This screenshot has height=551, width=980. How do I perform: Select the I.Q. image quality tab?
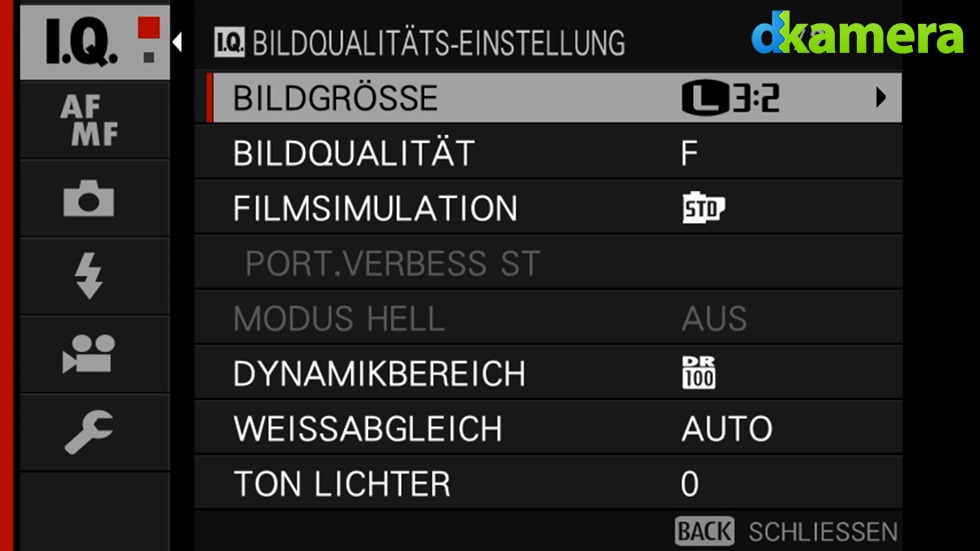tap(89, 43)
